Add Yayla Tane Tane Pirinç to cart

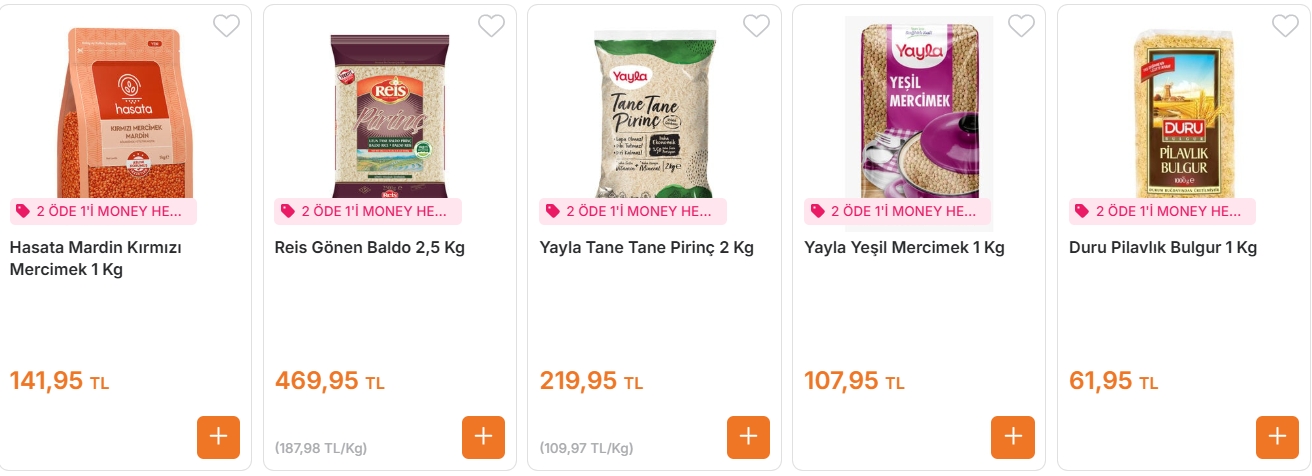pyautogui.click(x=748, y=437)
